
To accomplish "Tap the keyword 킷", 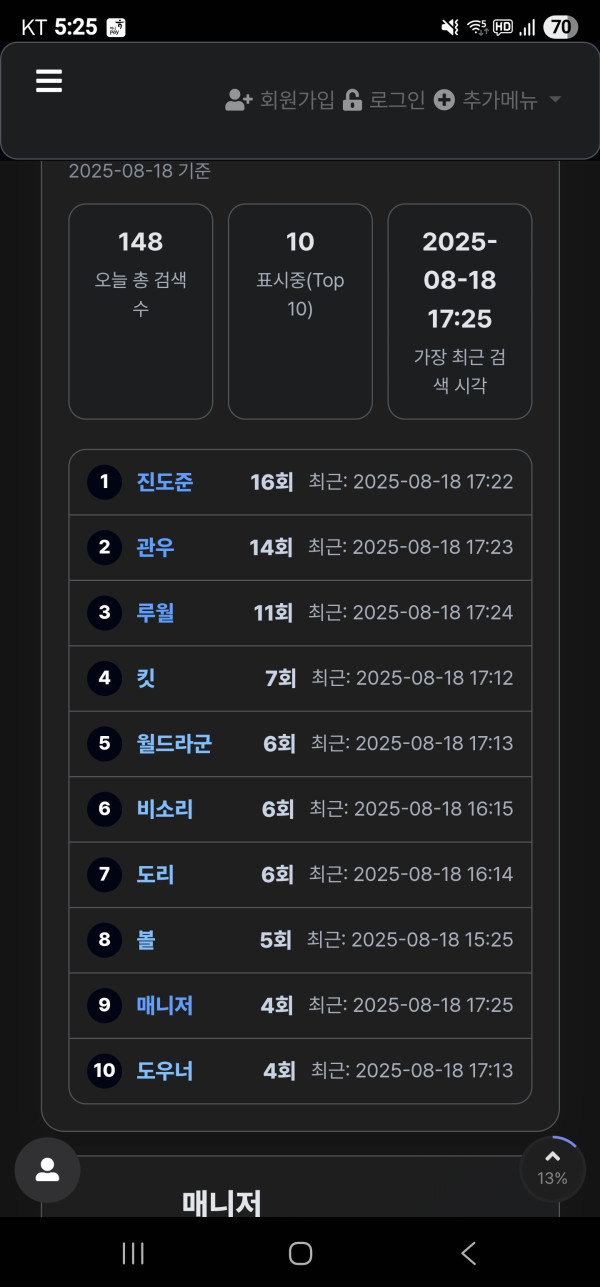I will point(146,678).
